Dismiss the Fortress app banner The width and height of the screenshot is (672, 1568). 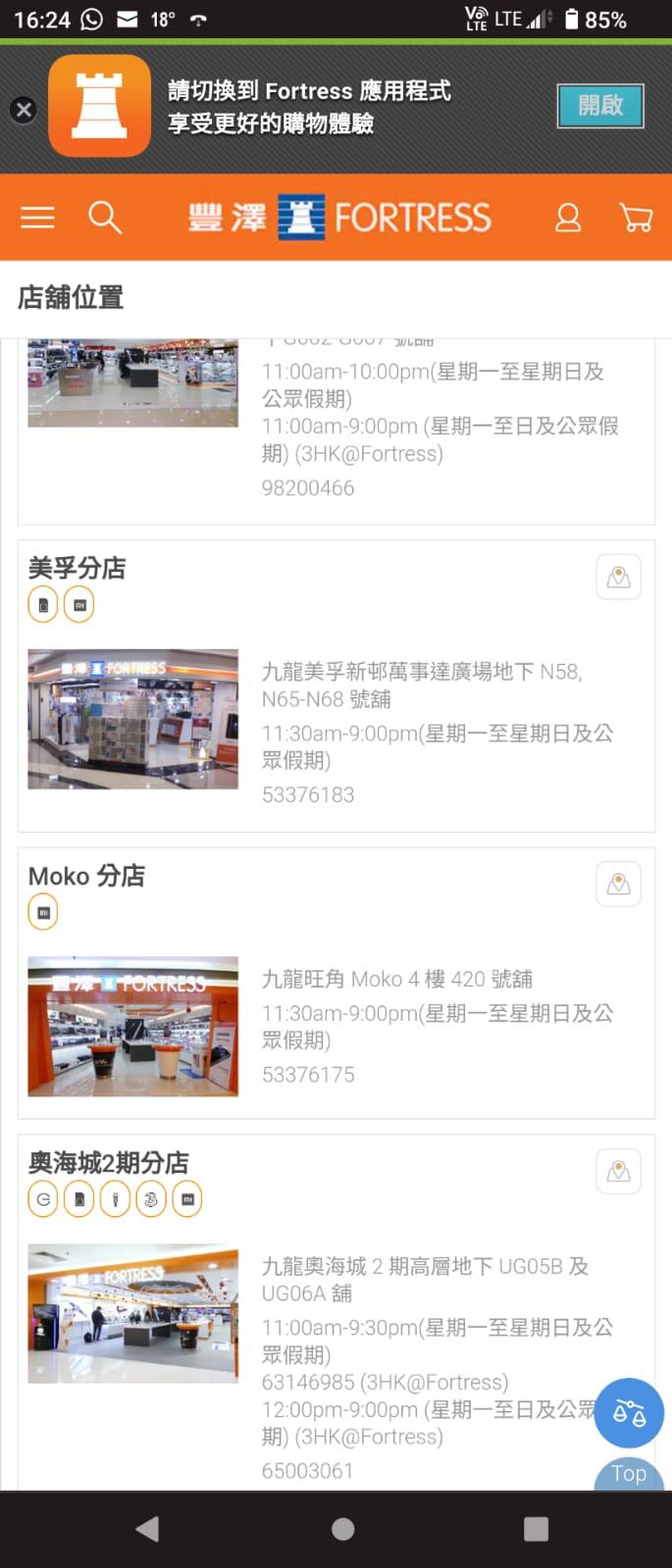[24, 110]
